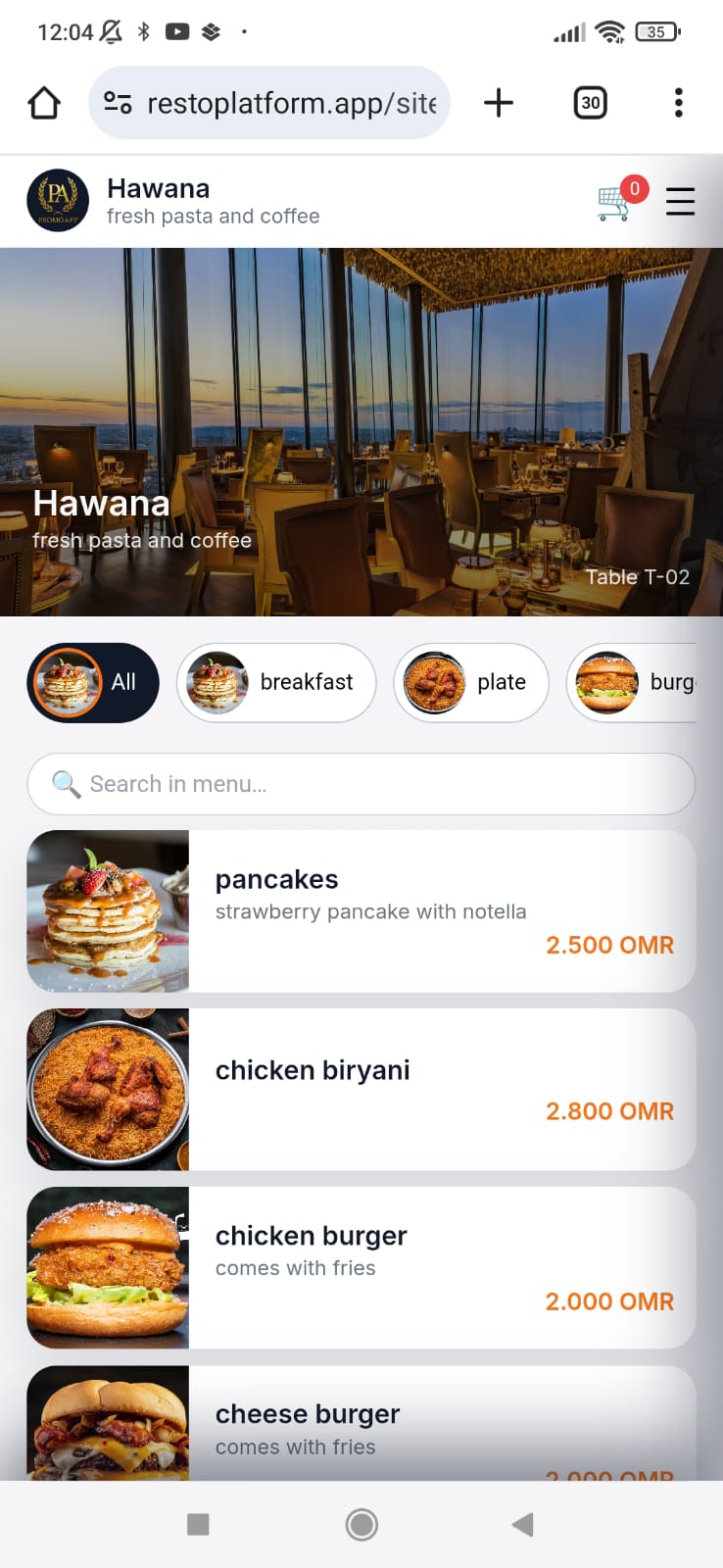The height and width of the screenshot is (1568, 723).
Task: Click the 2.000 OMR chicken burger price
Action: tap(608, 1300)
